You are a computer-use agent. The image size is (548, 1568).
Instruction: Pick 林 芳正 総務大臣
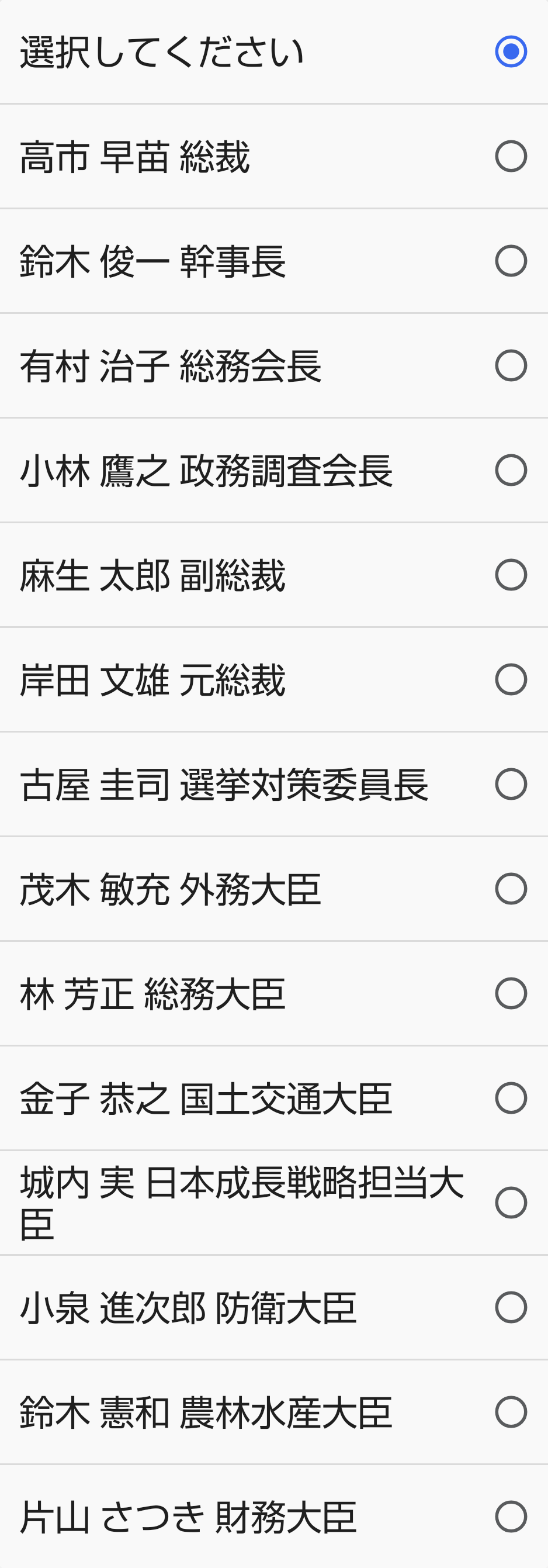pos(510,993)
